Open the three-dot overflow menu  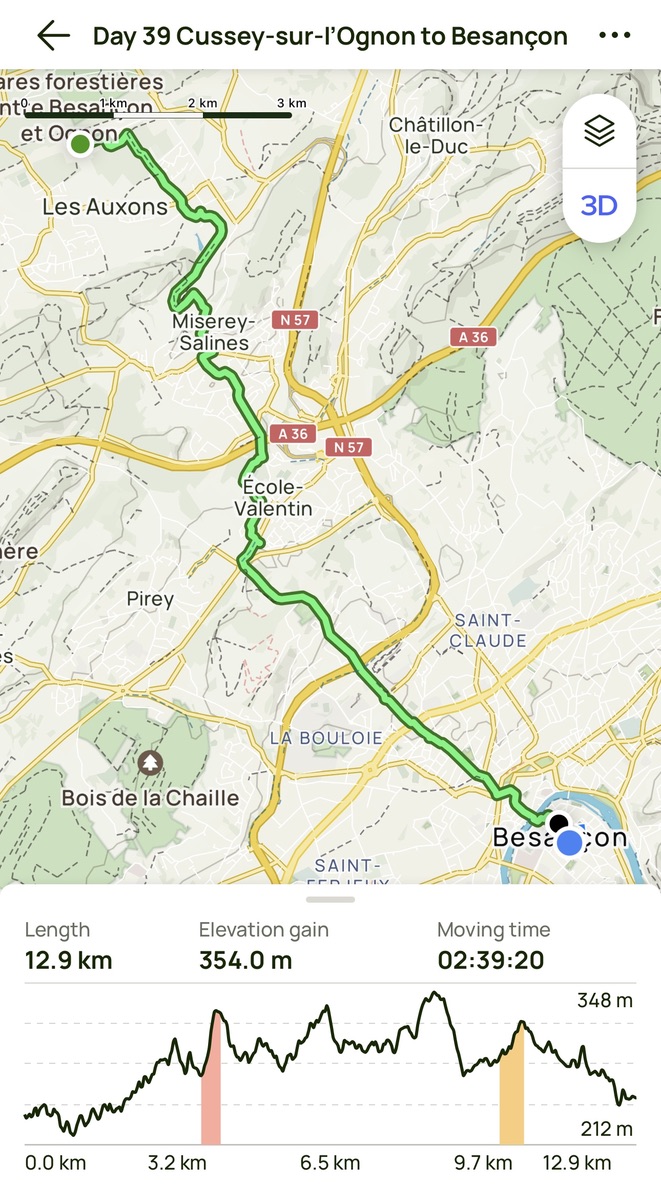pyautogui.click(x=614, y=36)
